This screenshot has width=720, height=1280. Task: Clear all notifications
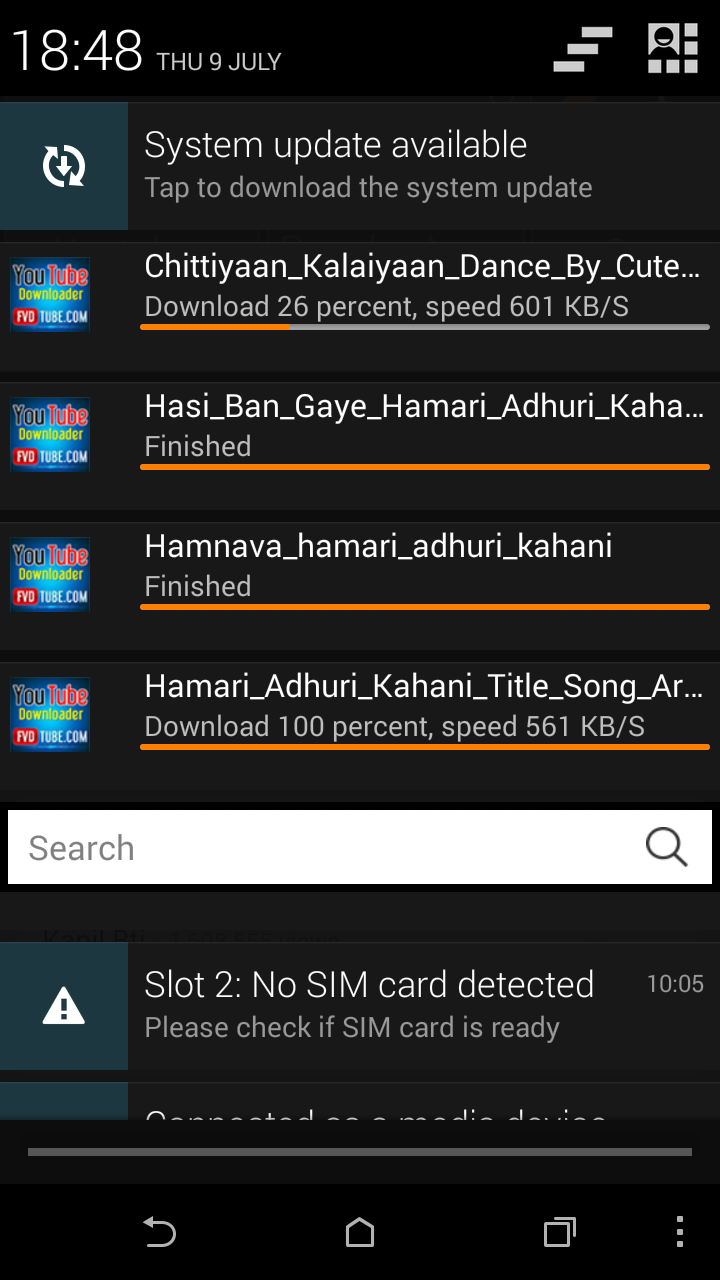point(583,50)
